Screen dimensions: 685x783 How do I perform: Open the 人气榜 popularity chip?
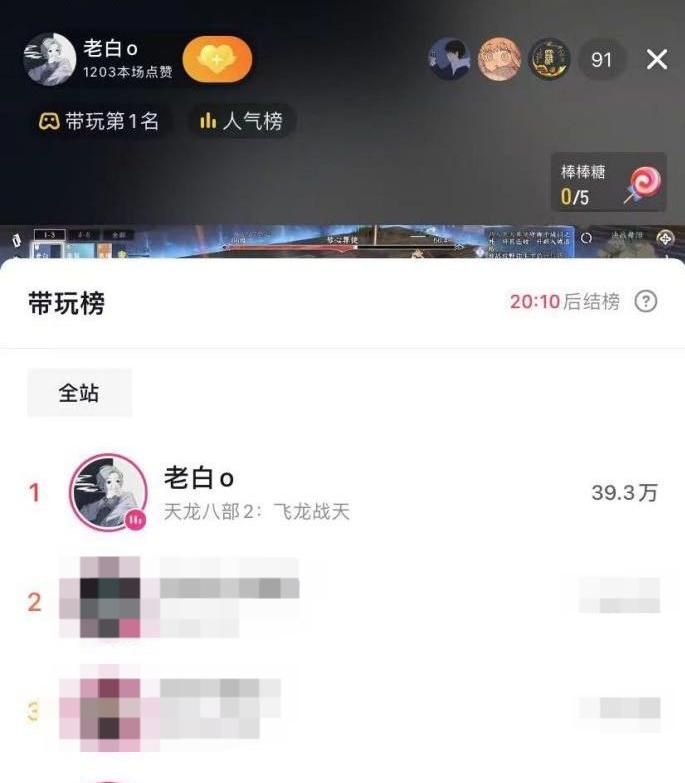point(241,122)
